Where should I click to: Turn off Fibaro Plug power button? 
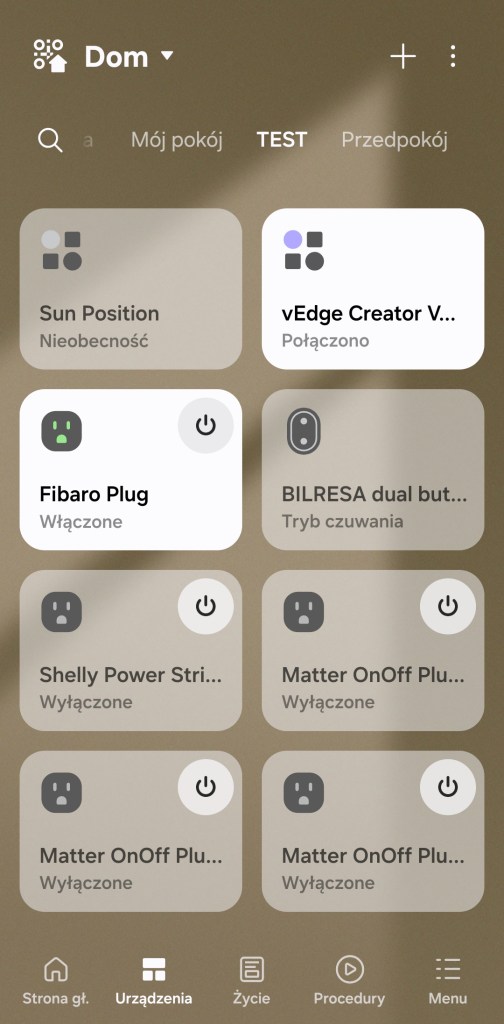click(x=206, y=426)
